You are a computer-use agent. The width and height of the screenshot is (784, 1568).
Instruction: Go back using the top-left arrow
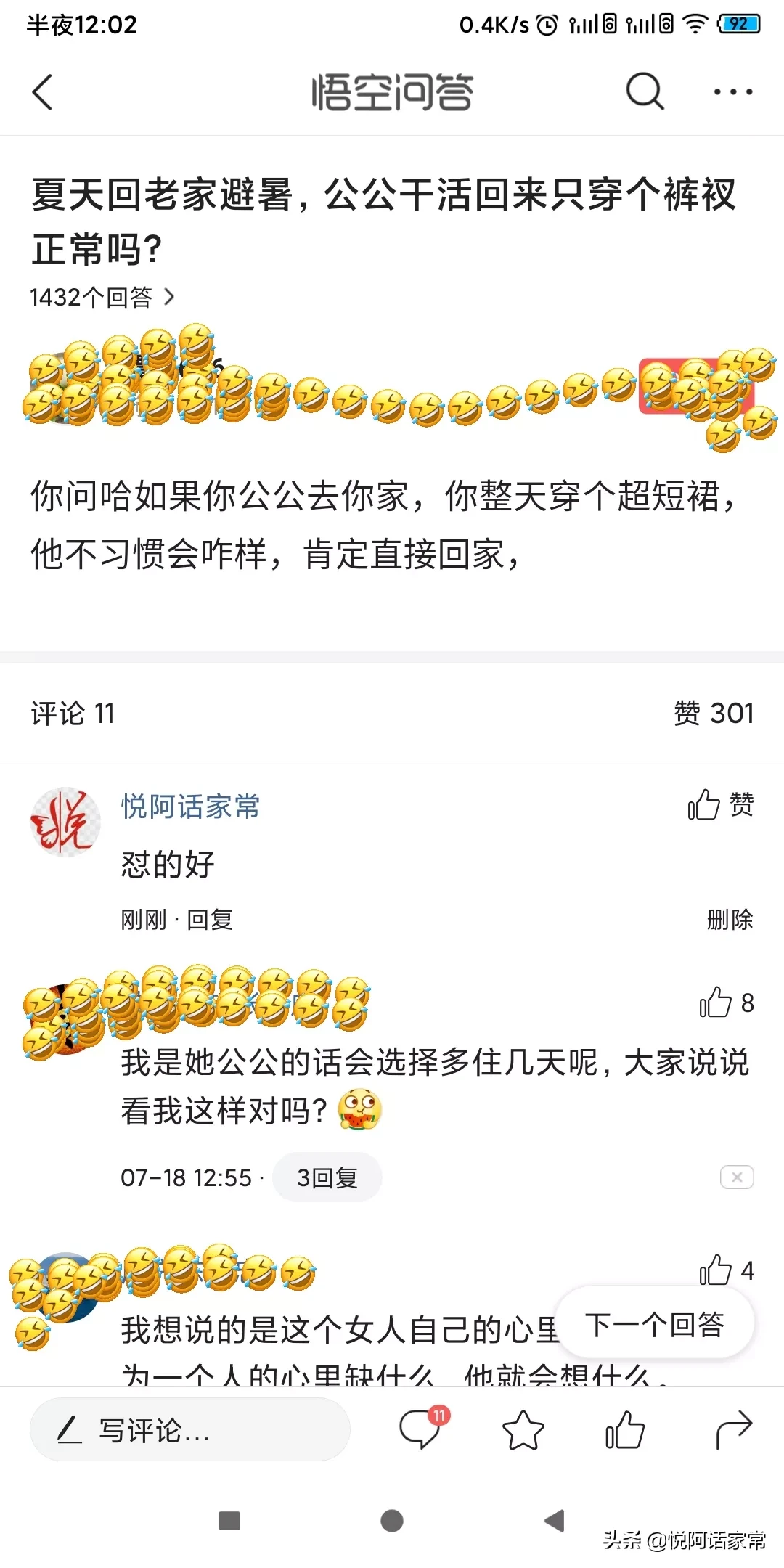pos(43,92)
